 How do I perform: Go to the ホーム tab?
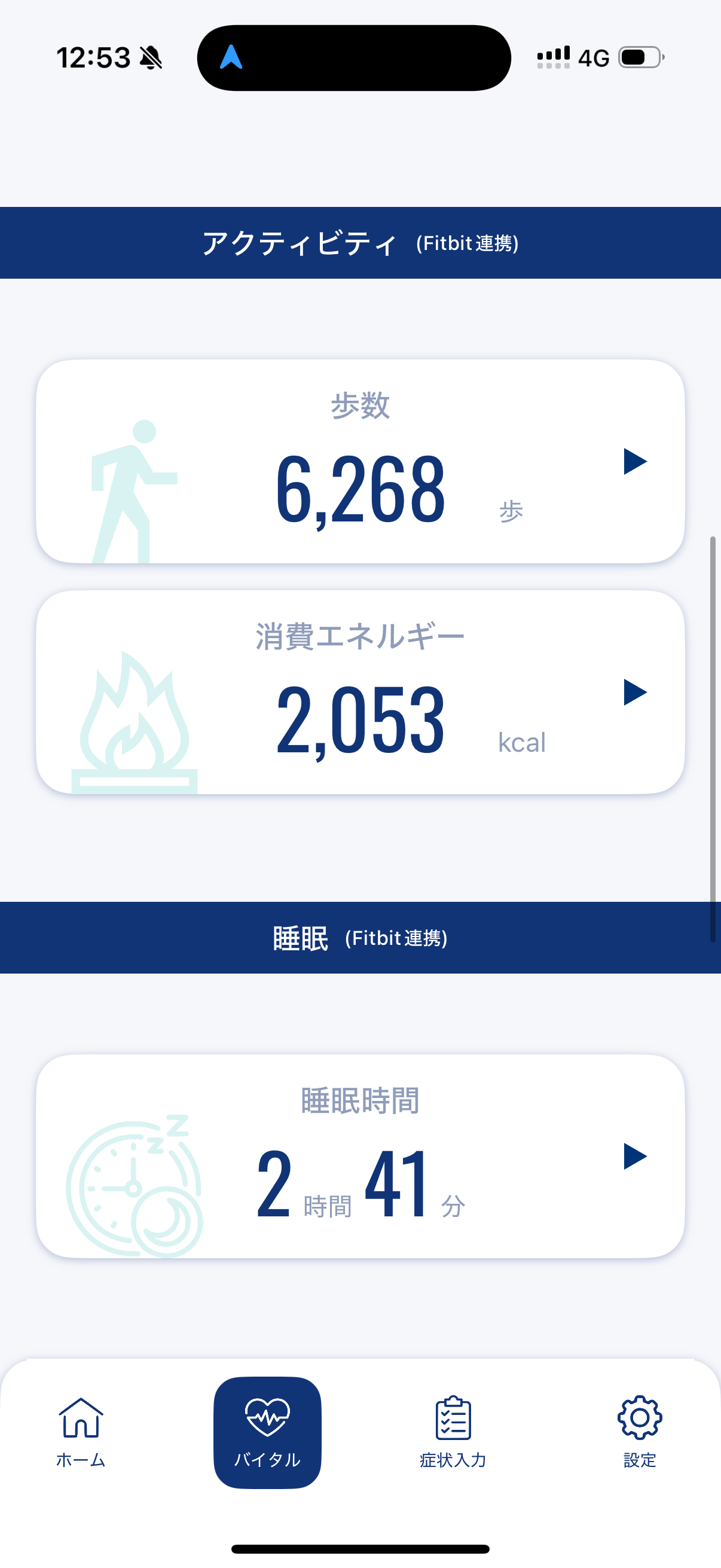pos(81,1432)
